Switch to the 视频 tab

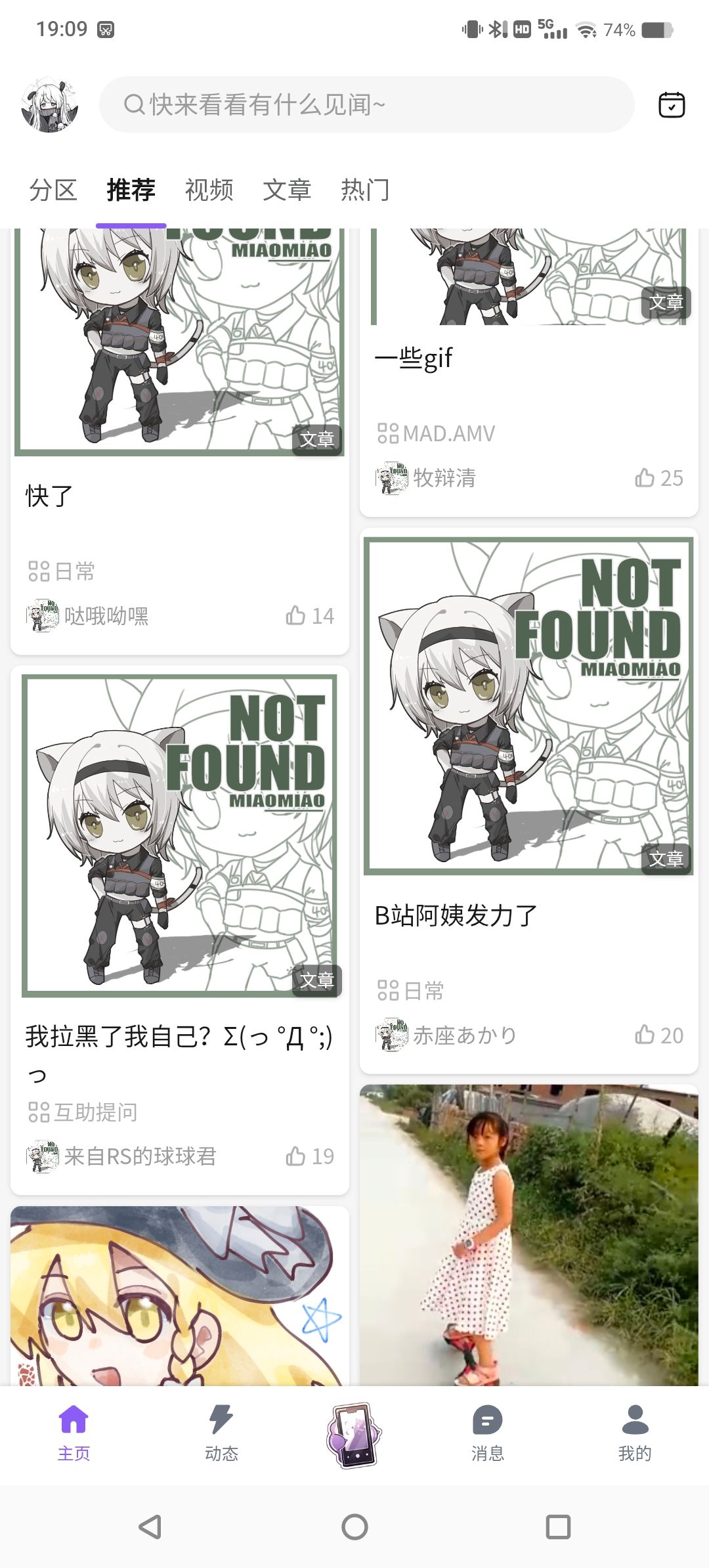tap(209, 190)
